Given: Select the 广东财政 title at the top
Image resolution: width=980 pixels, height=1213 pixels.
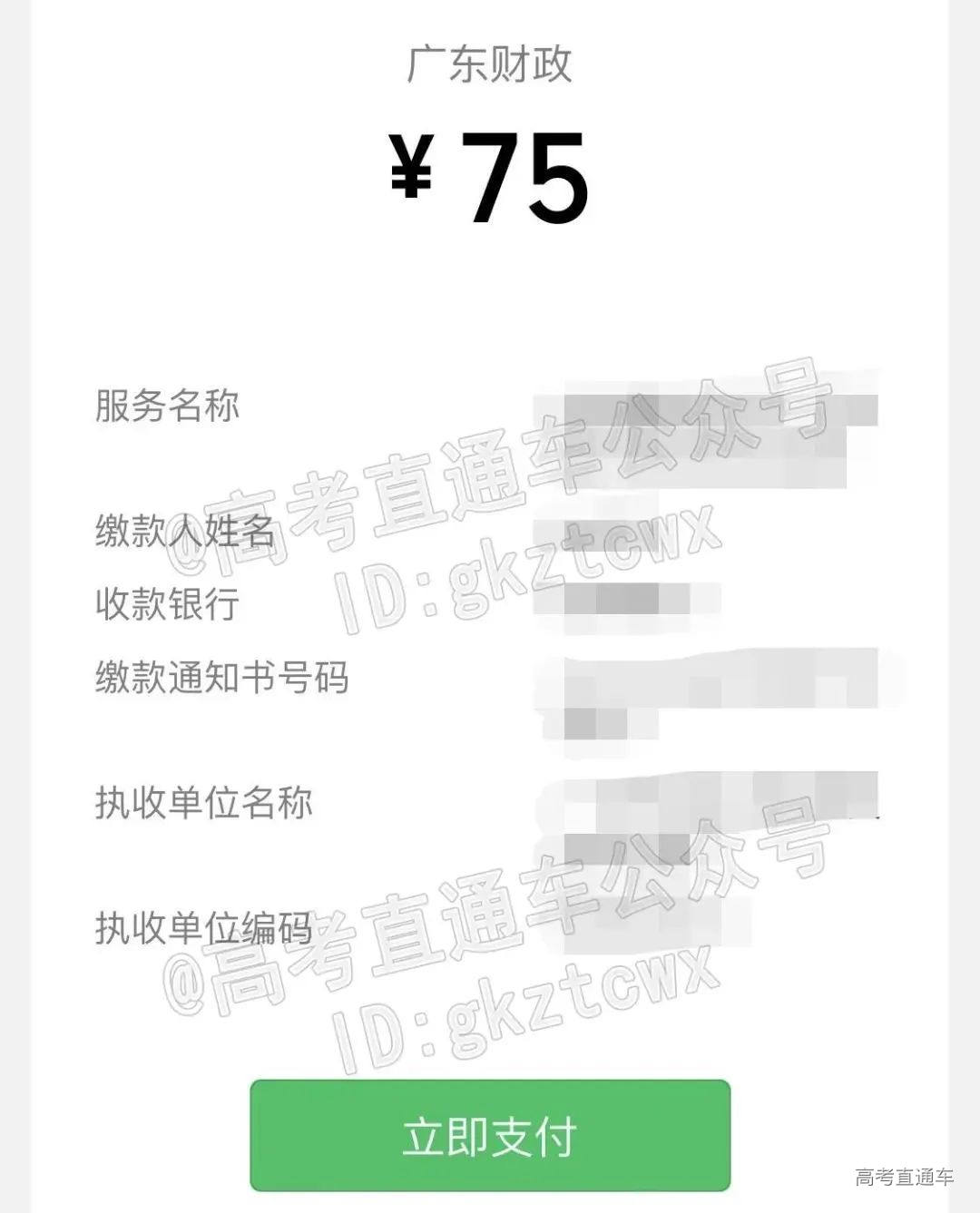Looking at the screenshot, I should pyautogui.click(x=490, y=65).
